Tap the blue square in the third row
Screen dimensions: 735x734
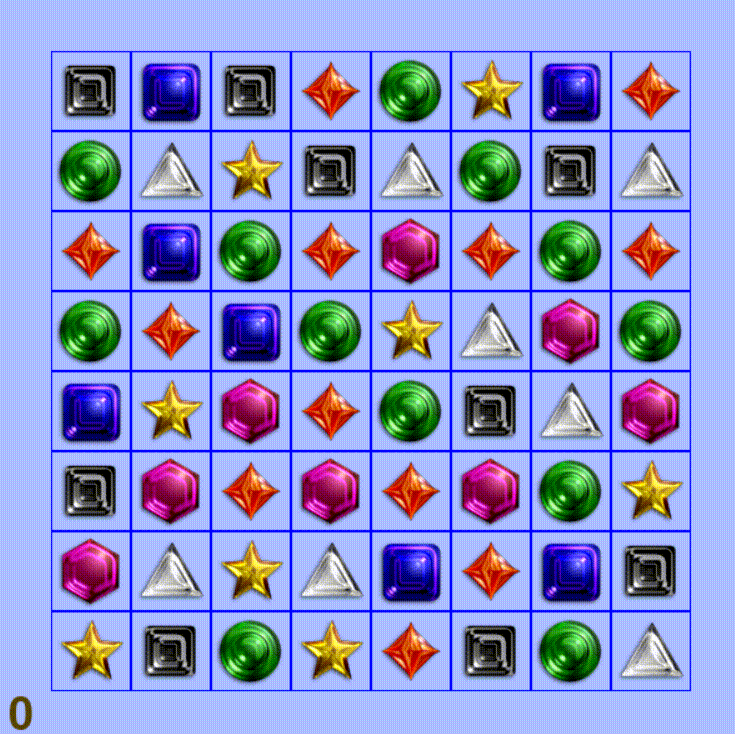(171, 251)
